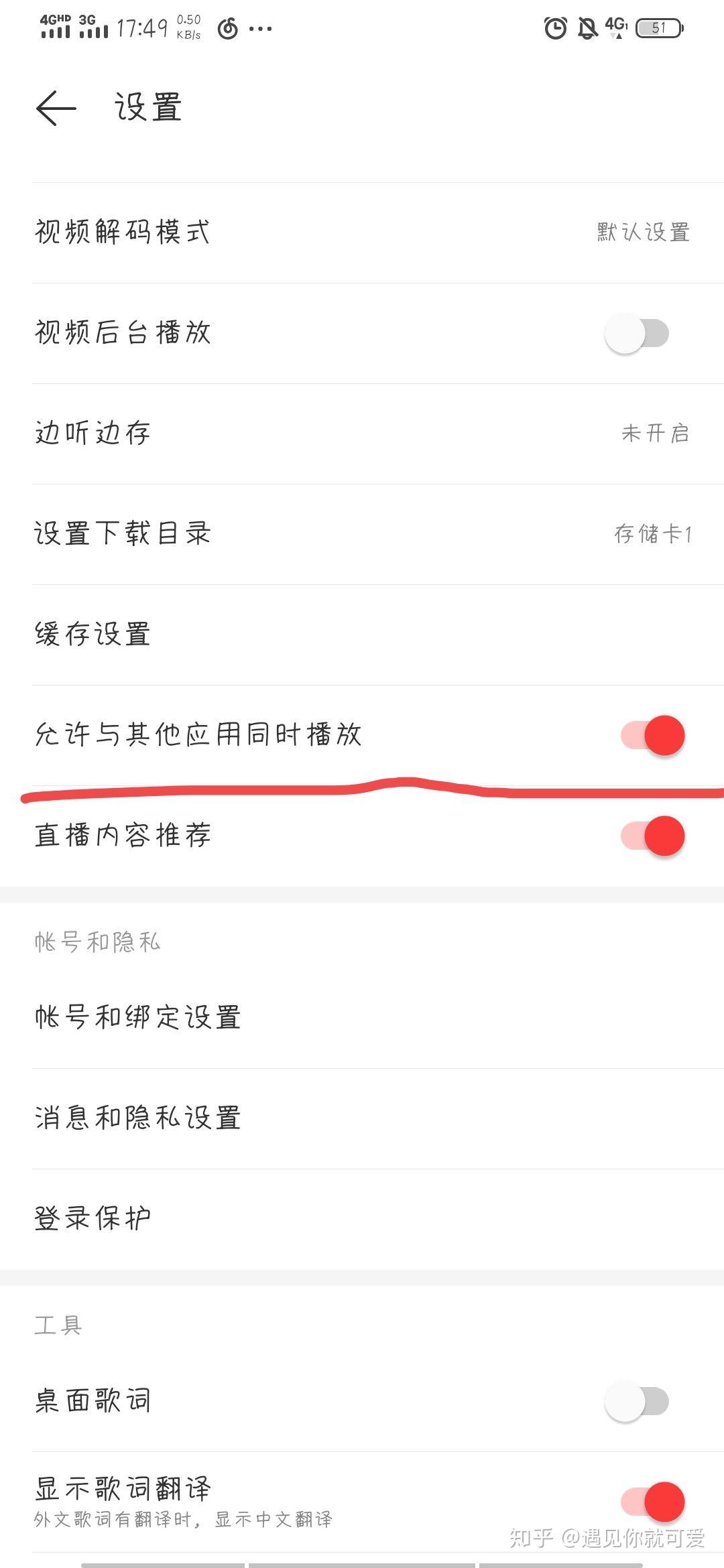Turn on 桌面歌词 switch
The height and width of the screenshot is (1568, 724).
point(637,1401)
